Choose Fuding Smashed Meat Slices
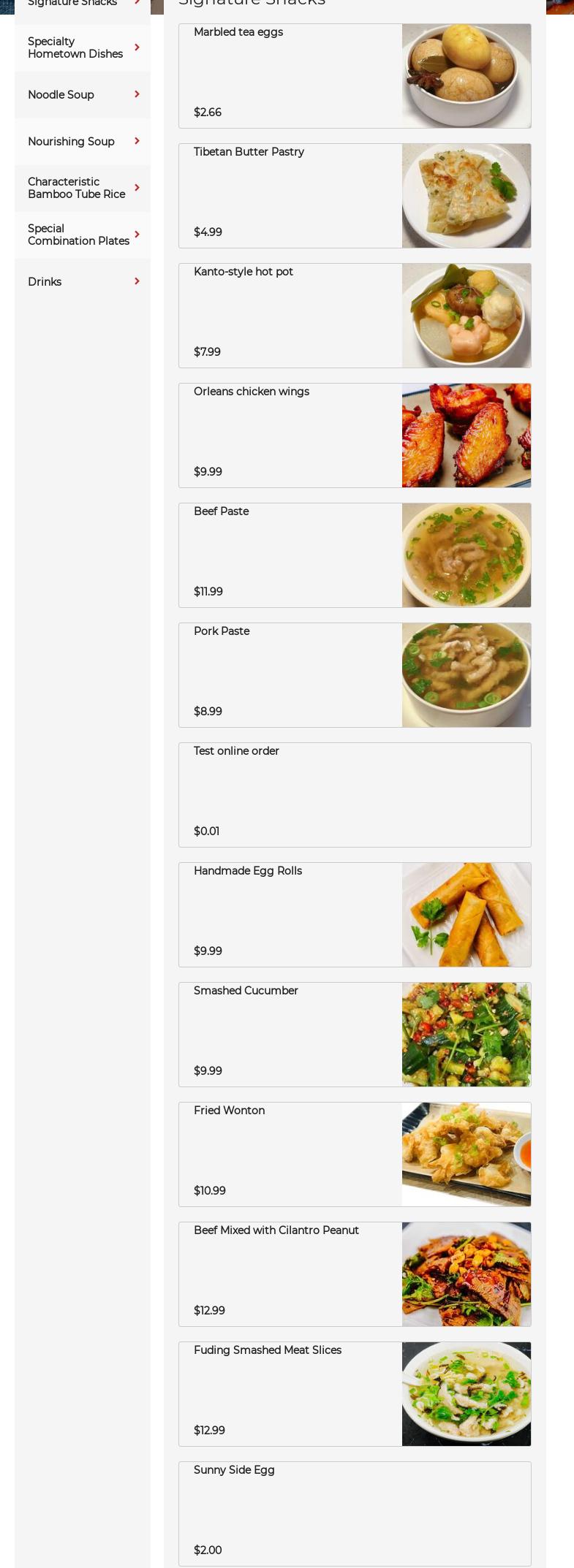Image resolution: width=574 pixels, height=1568 pixels. [355, 1394]
